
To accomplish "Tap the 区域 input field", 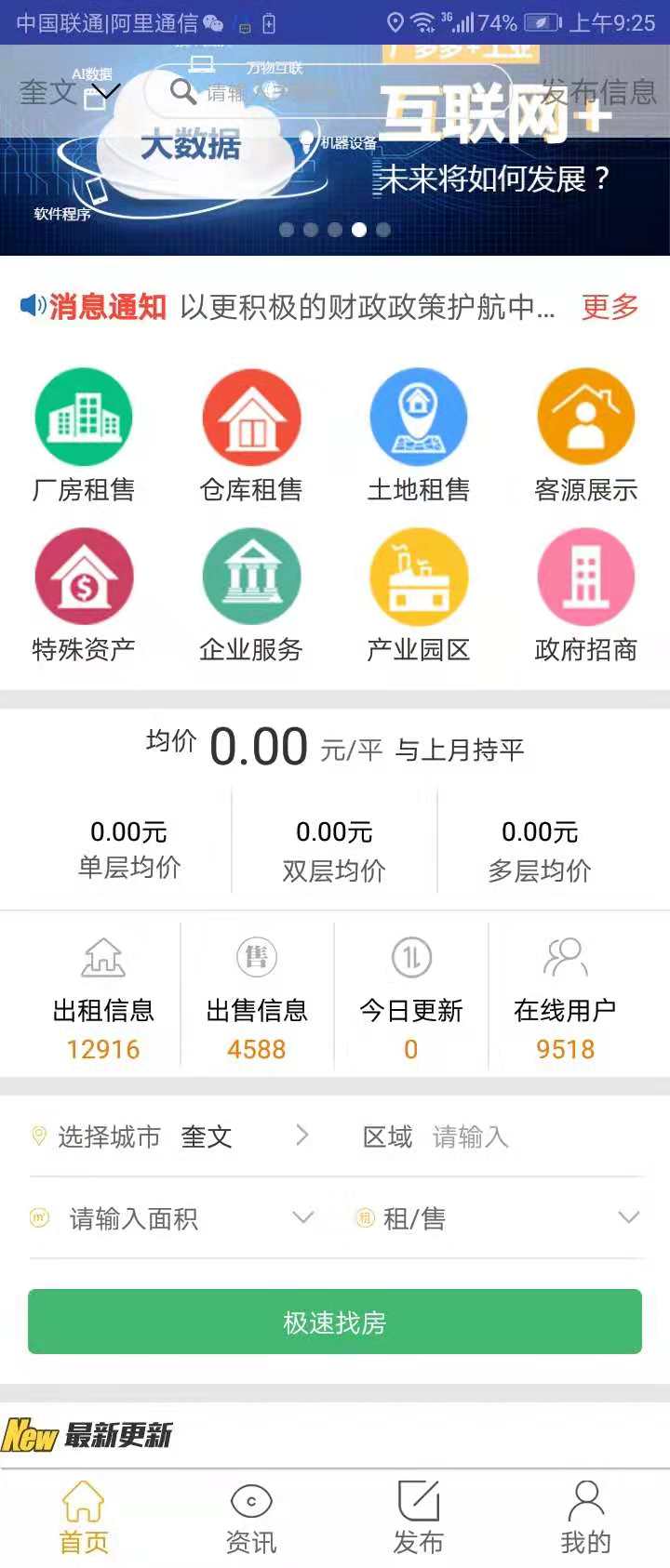I will (x=502, y=1136).
